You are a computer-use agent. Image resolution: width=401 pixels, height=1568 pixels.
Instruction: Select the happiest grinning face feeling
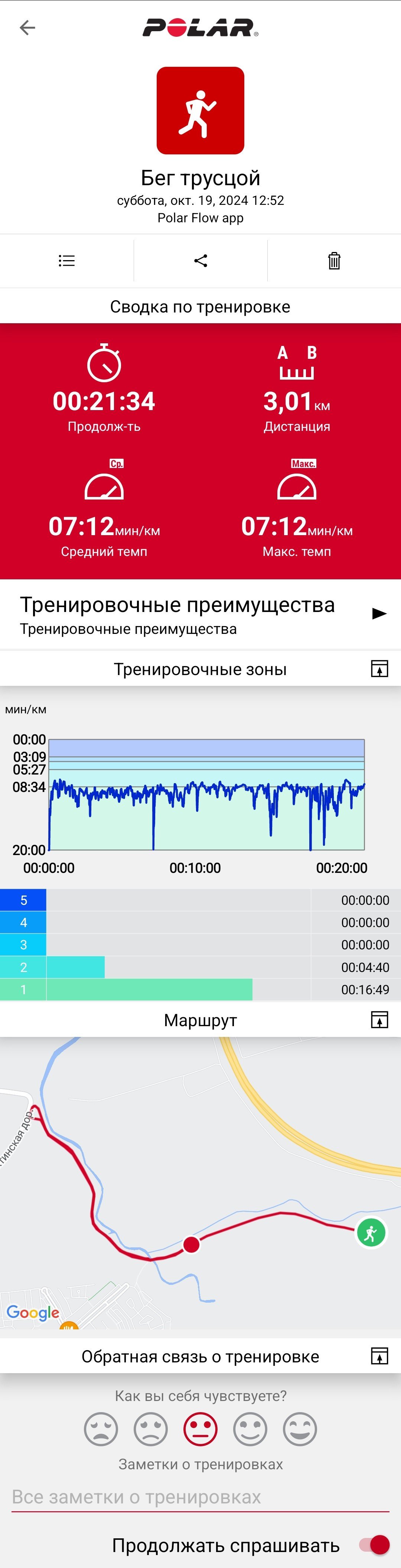coord(300,1428)
